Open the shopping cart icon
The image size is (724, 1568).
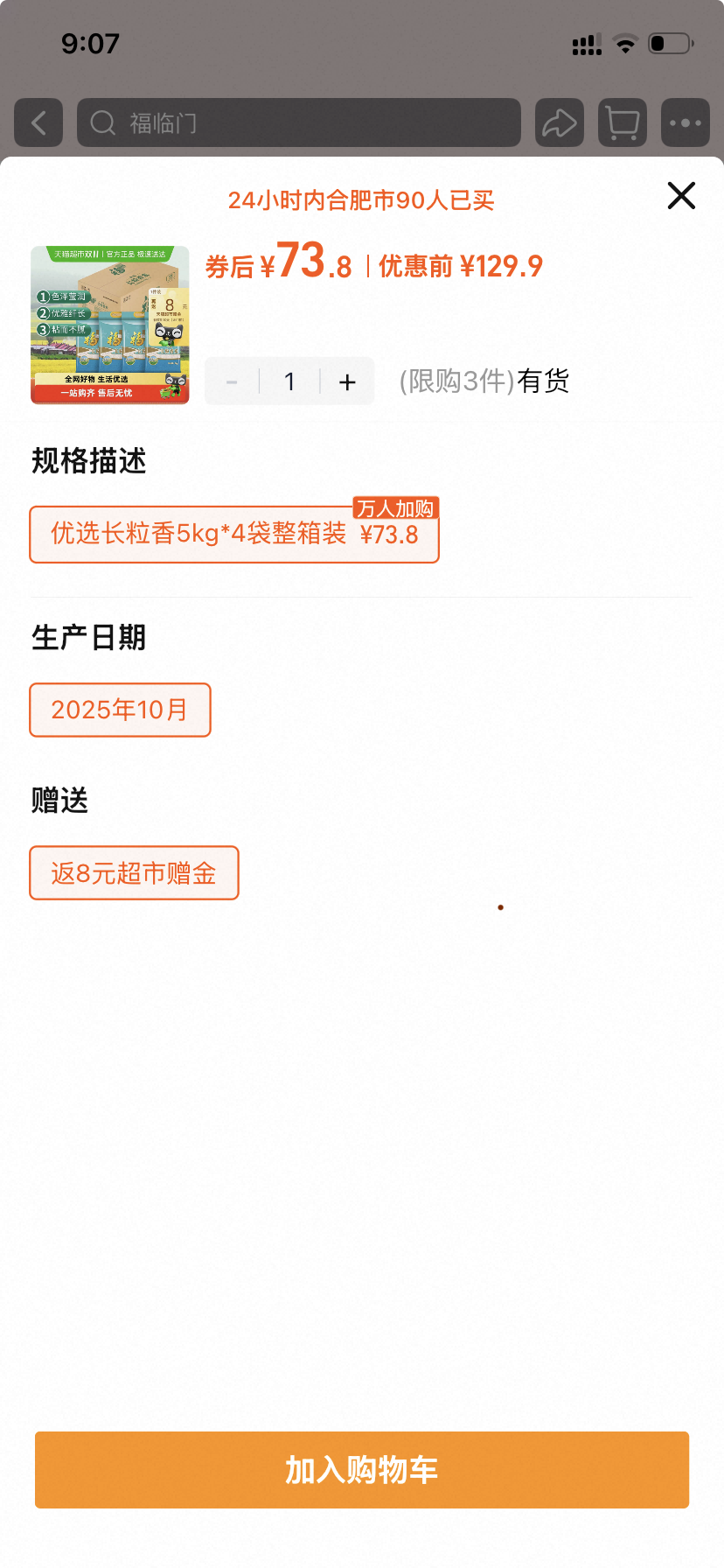[x=621, y=122]
